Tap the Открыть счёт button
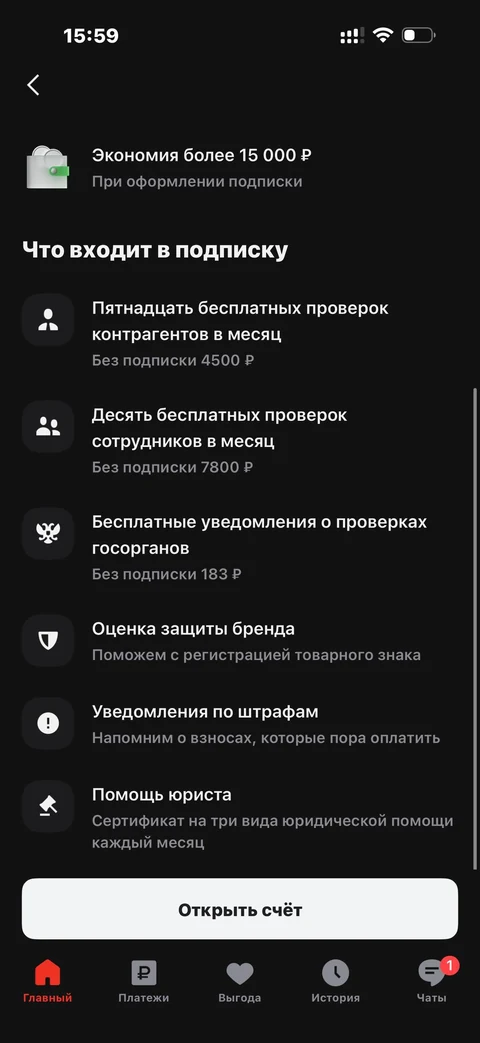 pyautogui.click(x=240, y=909)
